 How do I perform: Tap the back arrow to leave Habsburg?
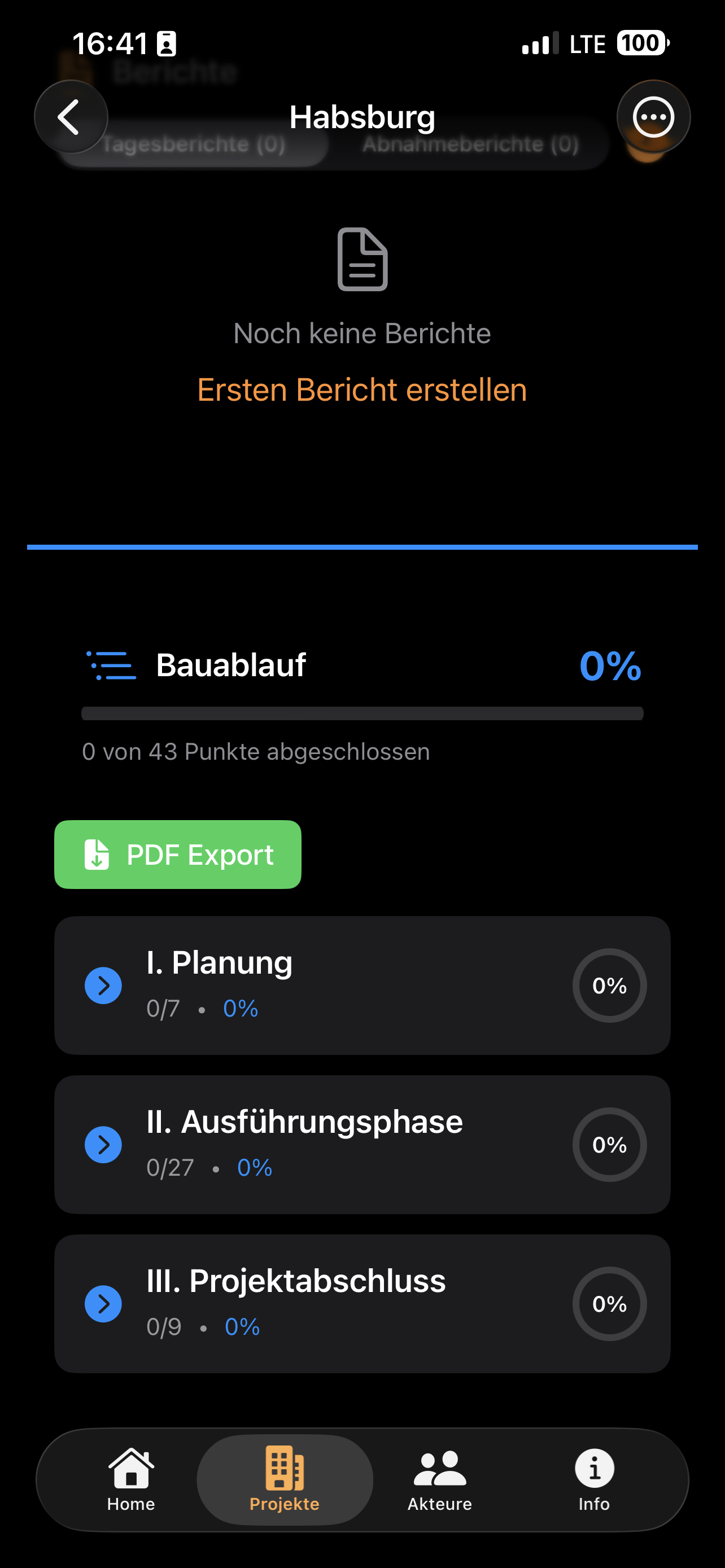[70, 116]
